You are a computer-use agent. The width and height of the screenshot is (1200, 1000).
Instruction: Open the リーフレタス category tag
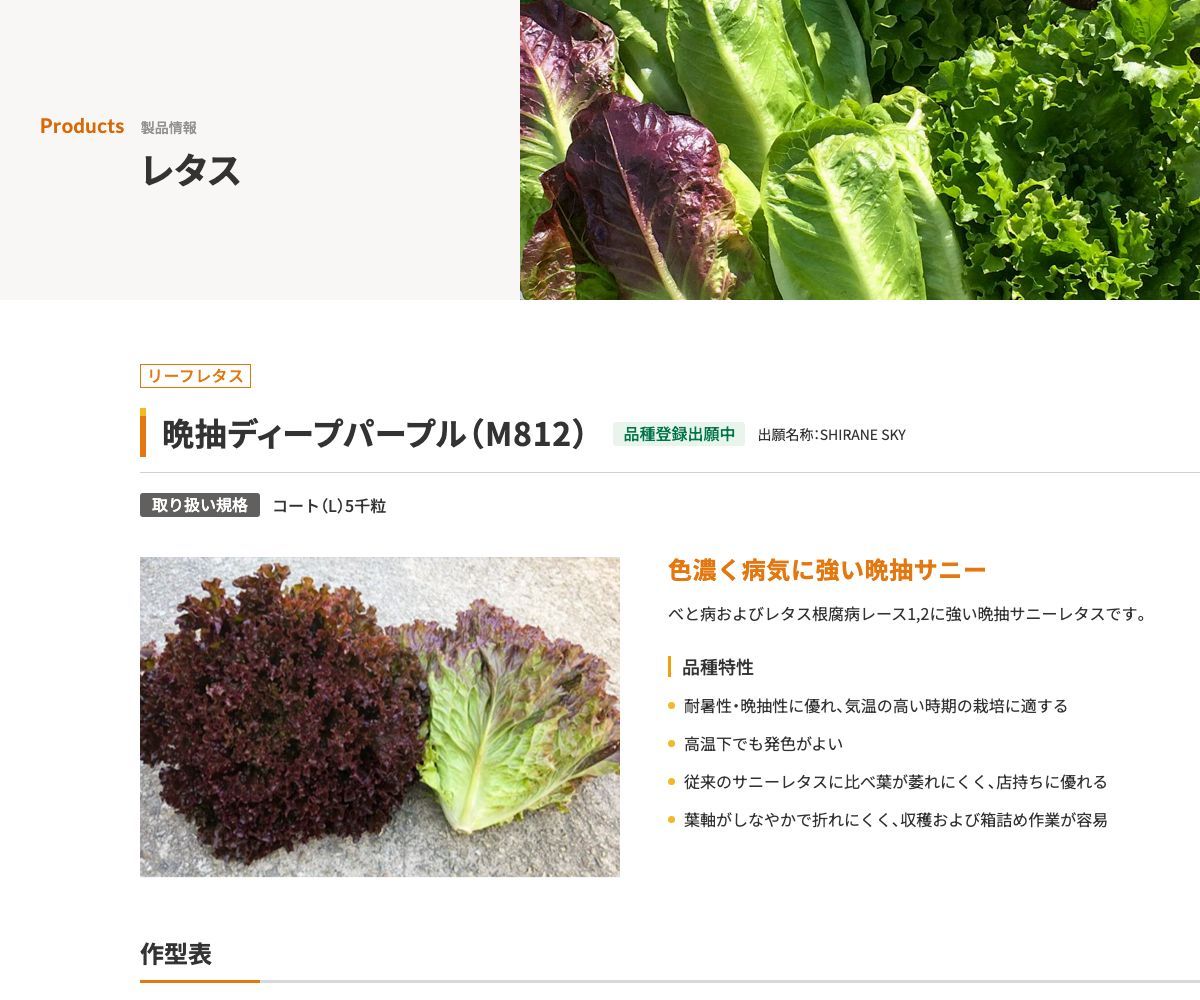click(x=195, y=376)
